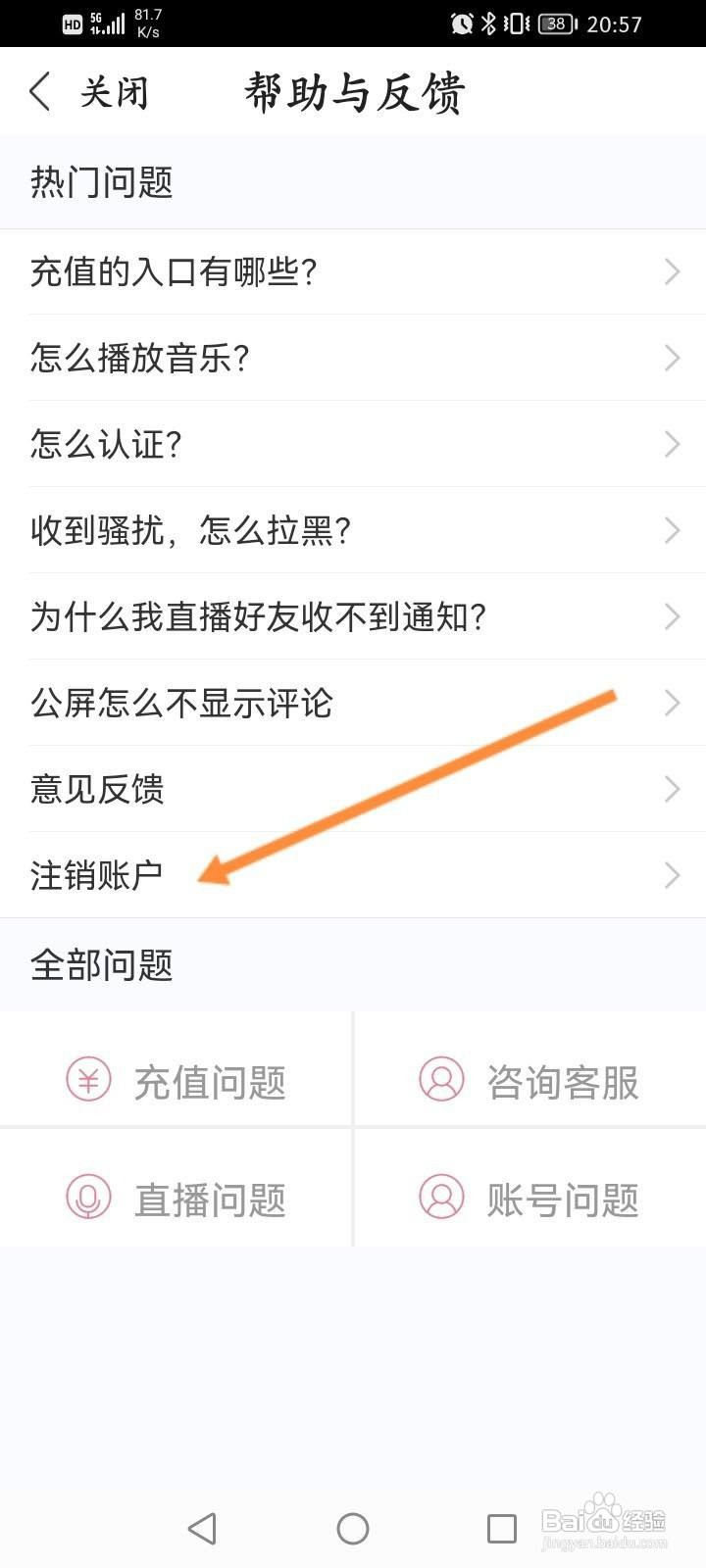706x1568 pixels.
Task: Open the 意见反馈 feedback entry
Action: coord(353,789)
